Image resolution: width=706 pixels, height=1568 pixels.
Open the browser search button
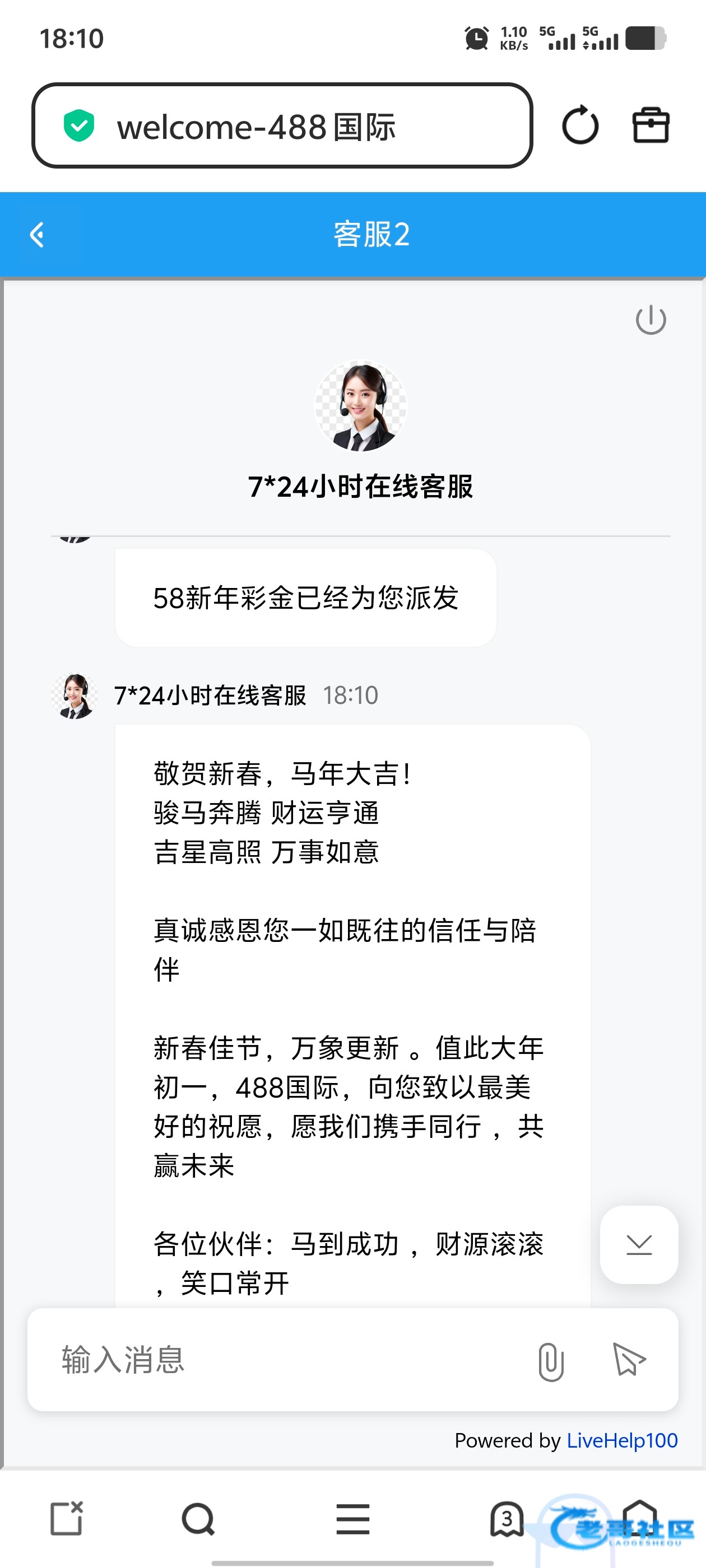(198, 1519)
